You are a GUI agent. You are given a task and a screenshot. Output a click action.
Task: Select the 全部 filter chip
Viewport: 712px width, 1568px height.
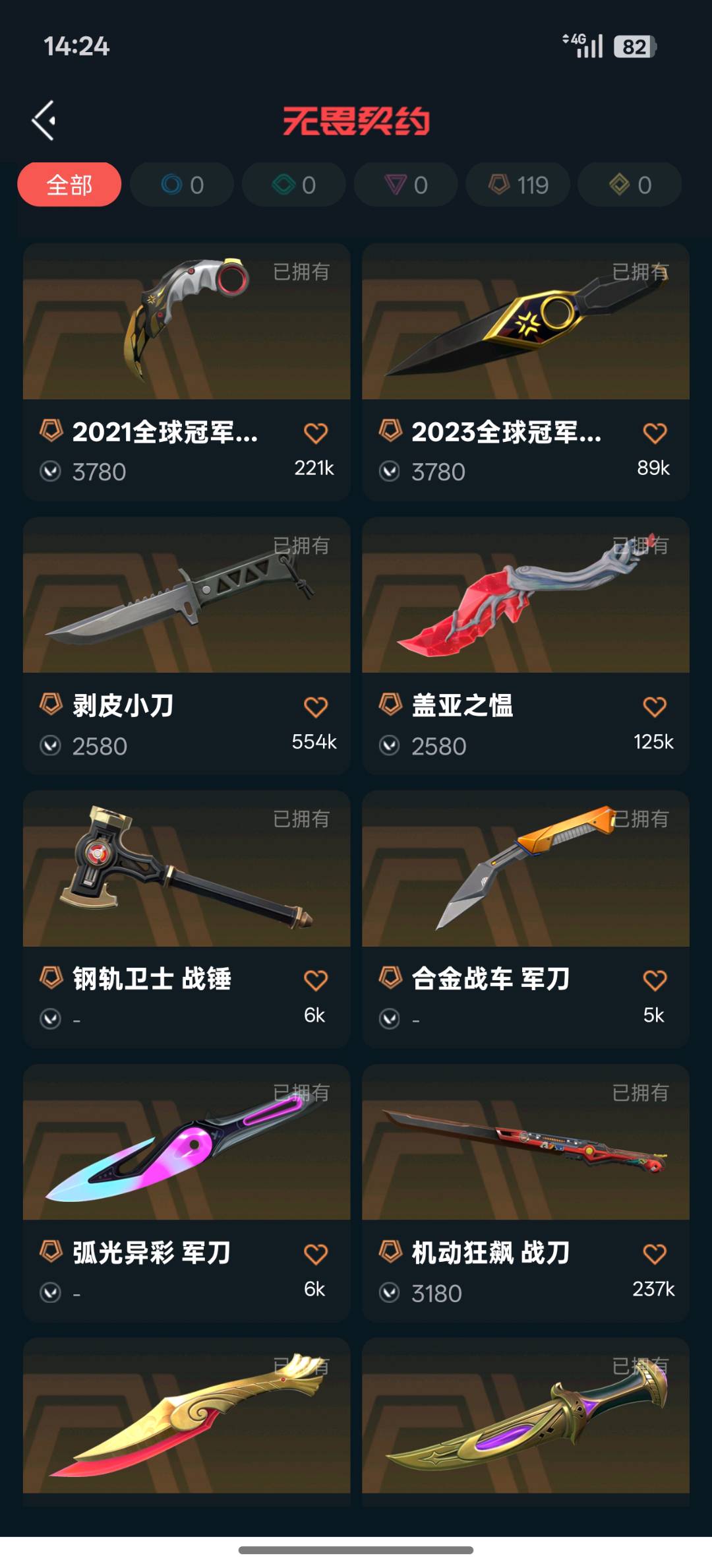click(69, 185)
